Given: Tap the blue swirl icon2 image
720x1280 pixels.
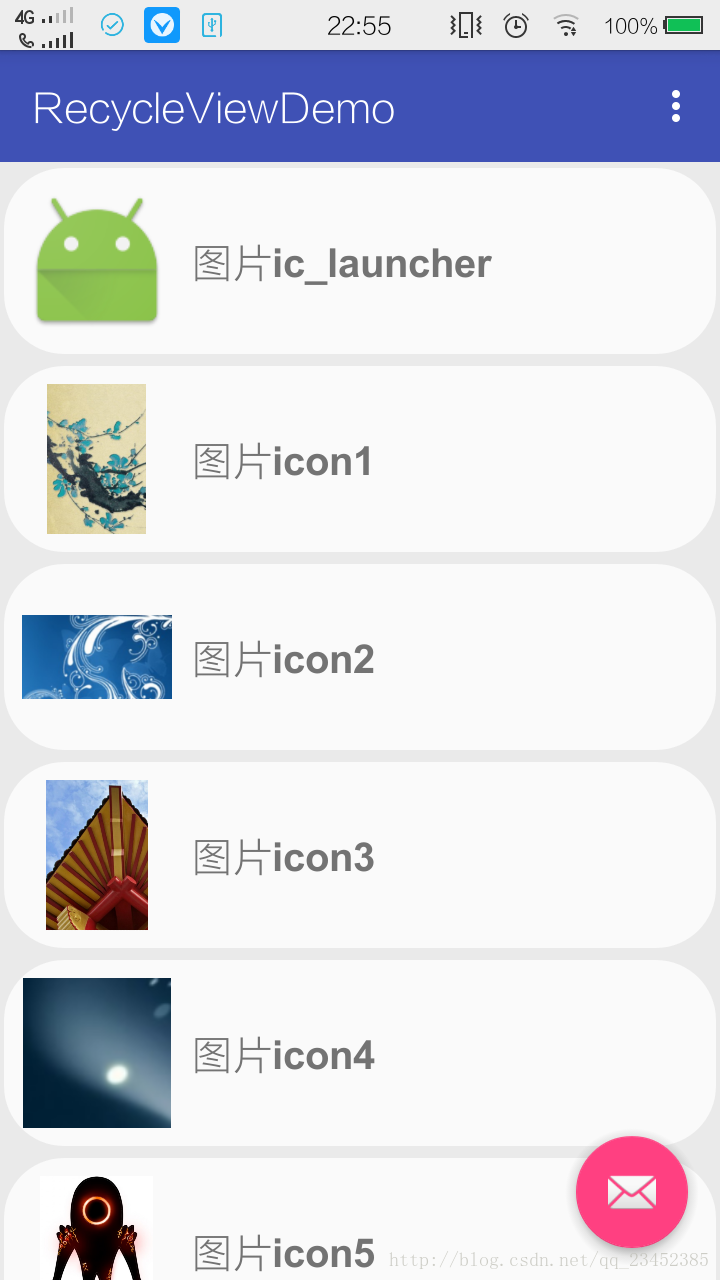Looking at the screenshot, I should tap(96, 657).
